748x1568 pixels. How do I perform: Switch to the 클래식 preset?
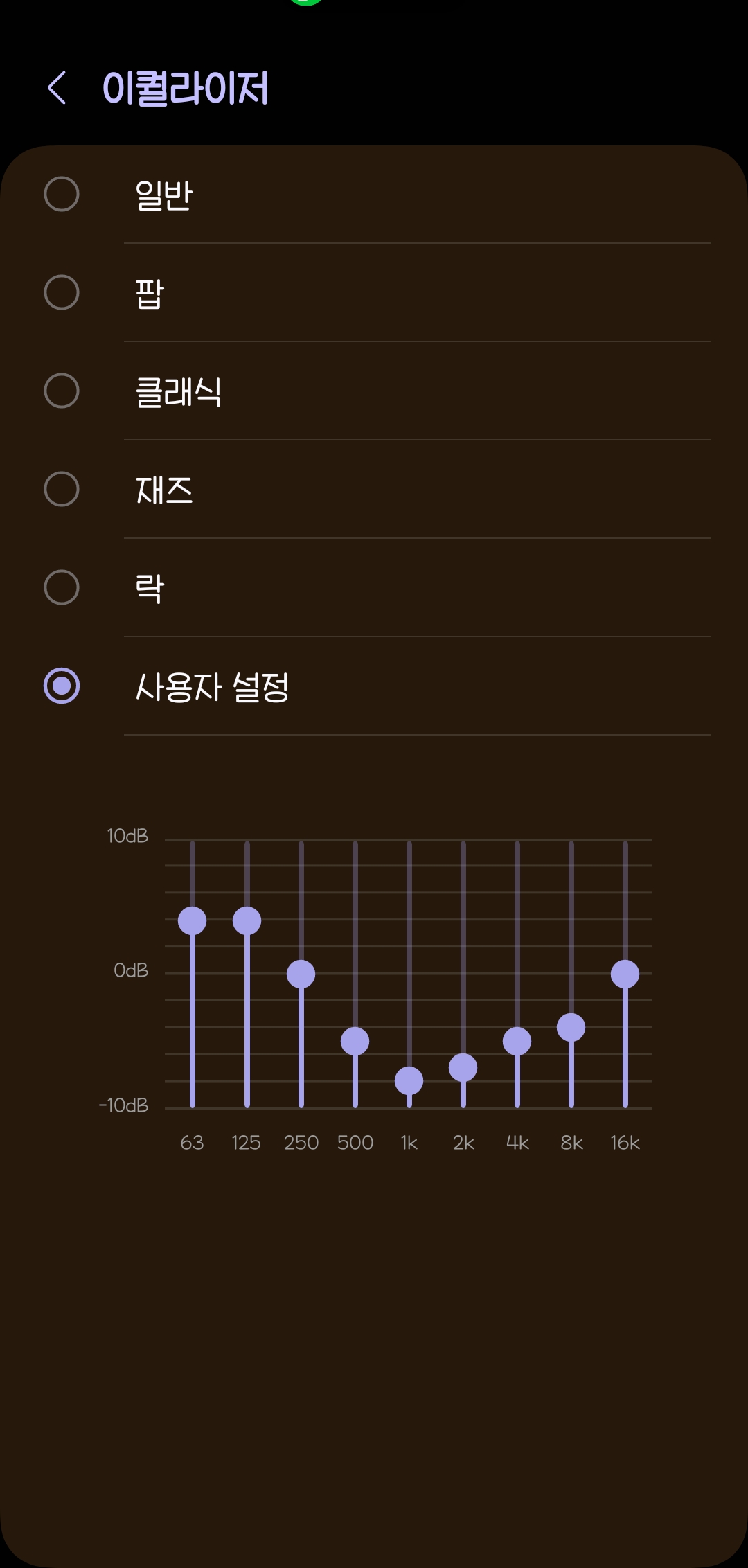pyautogui.click(x=374, y=391)
